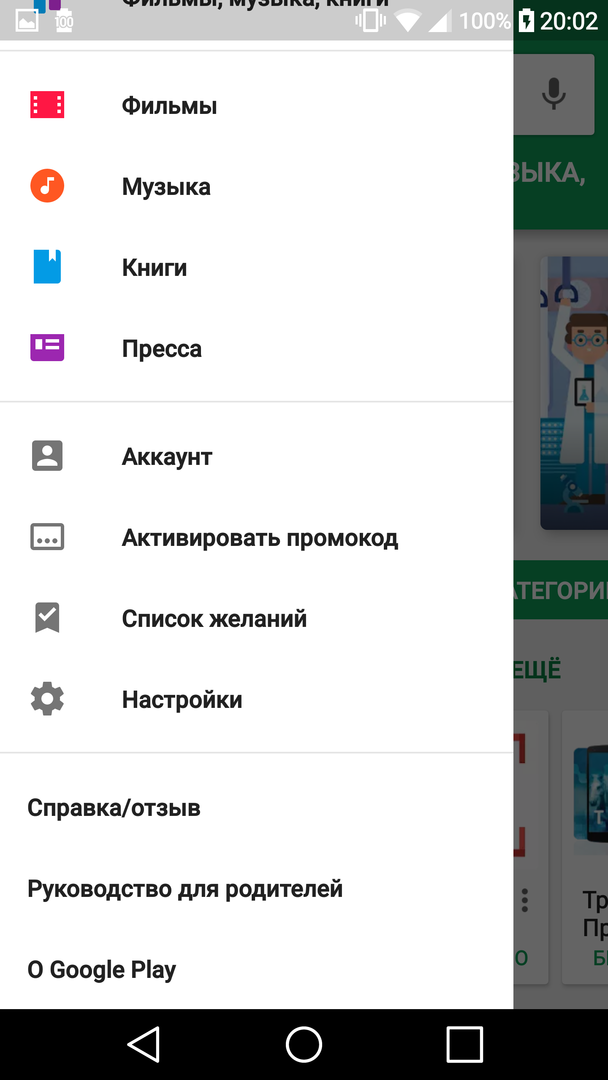Viewport: 608px width, 1080px height.
Task: Tap Активировать промокод
Action: (x=259, y=538)
